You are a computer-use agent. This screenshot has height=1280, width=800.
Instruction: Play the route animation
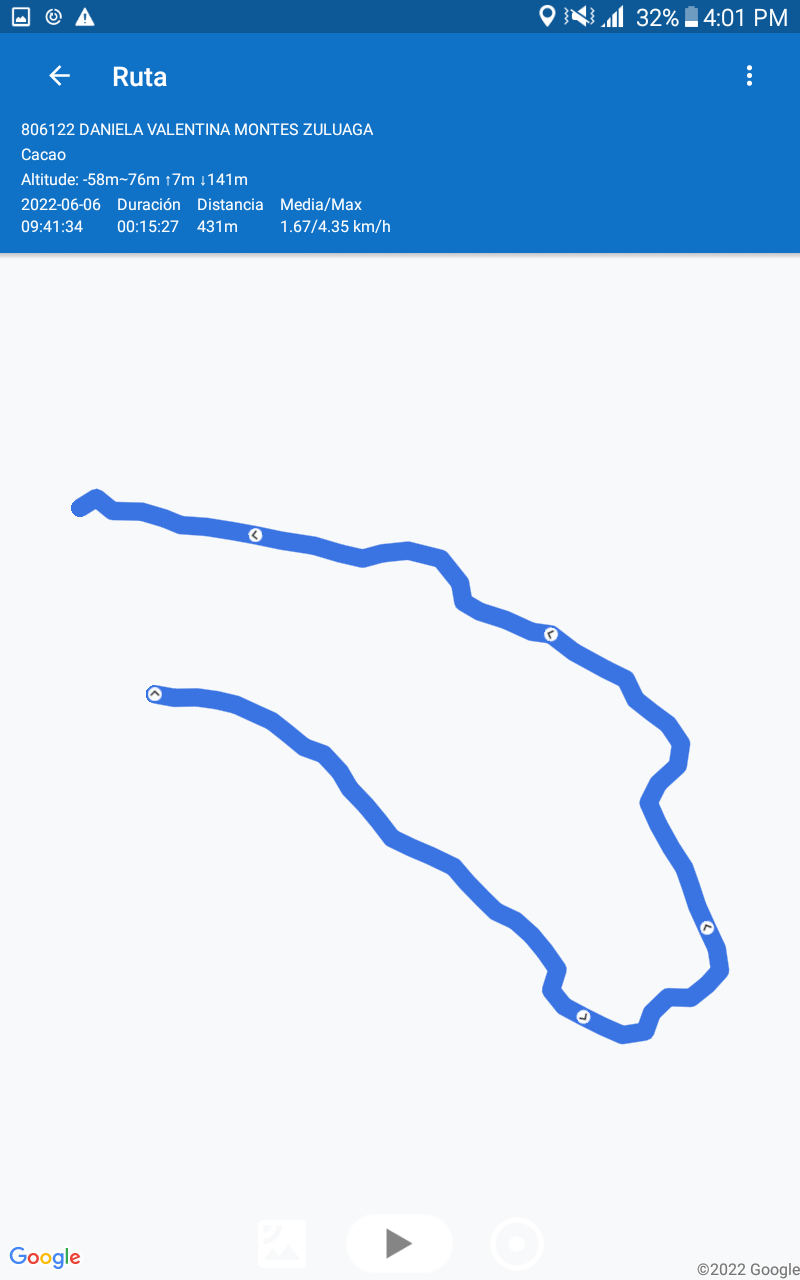(399, 1243)
